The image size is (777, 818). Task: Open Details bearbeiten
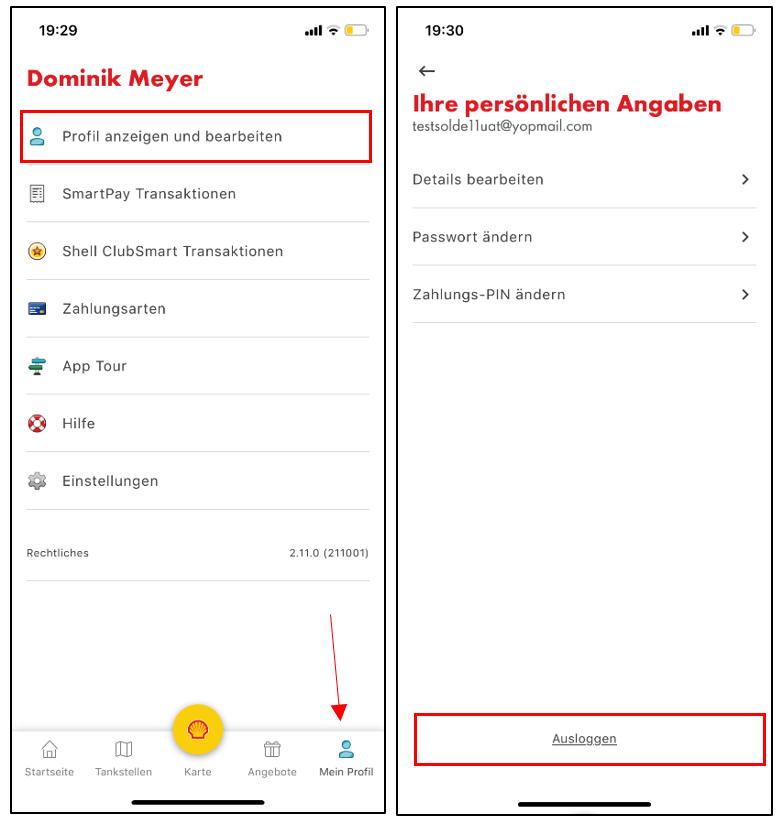click(583, 180)
